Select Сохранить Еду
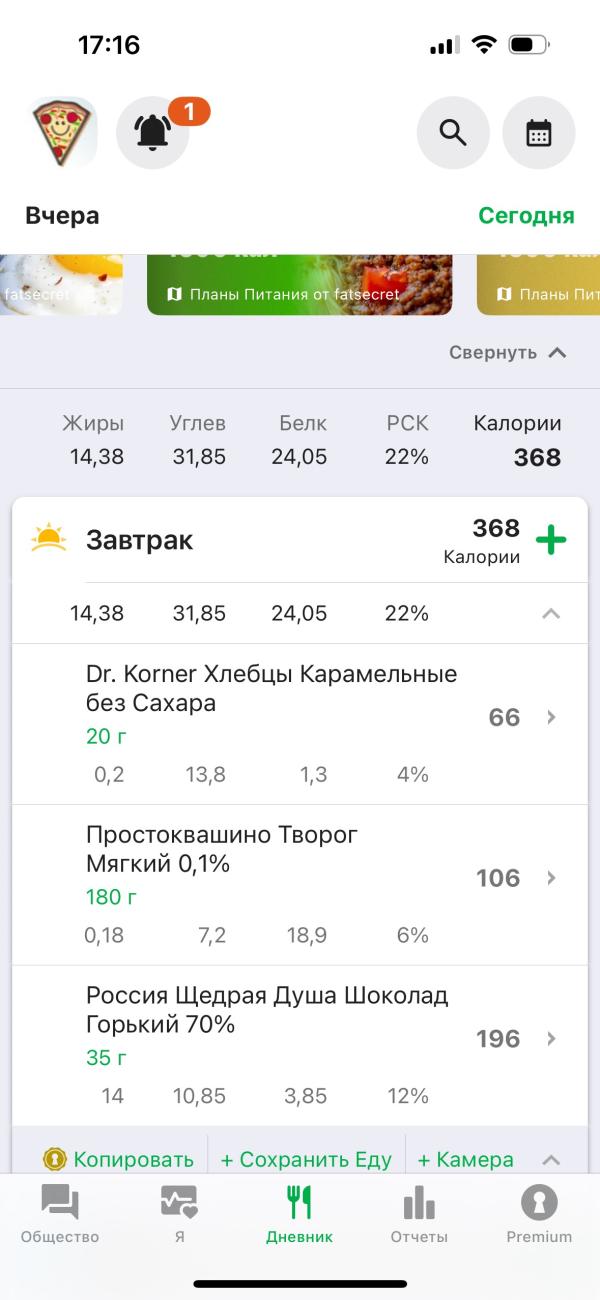The height and width of the screenshot is (1300, 600). 306,1159
